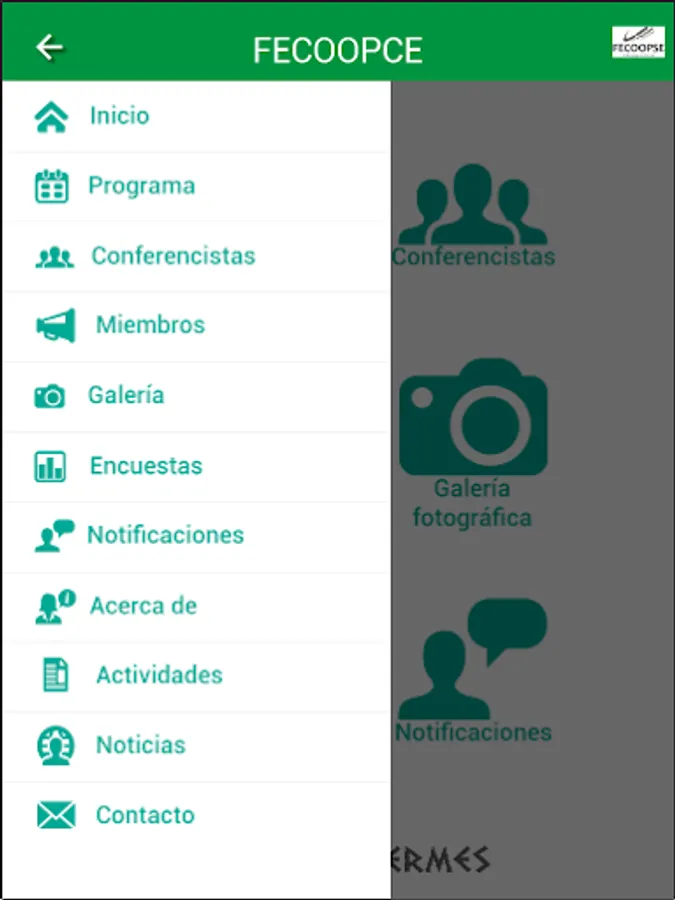Tap the back arrow in the header
The width and height of the screenshot is (675, 900).
[49, 48]
